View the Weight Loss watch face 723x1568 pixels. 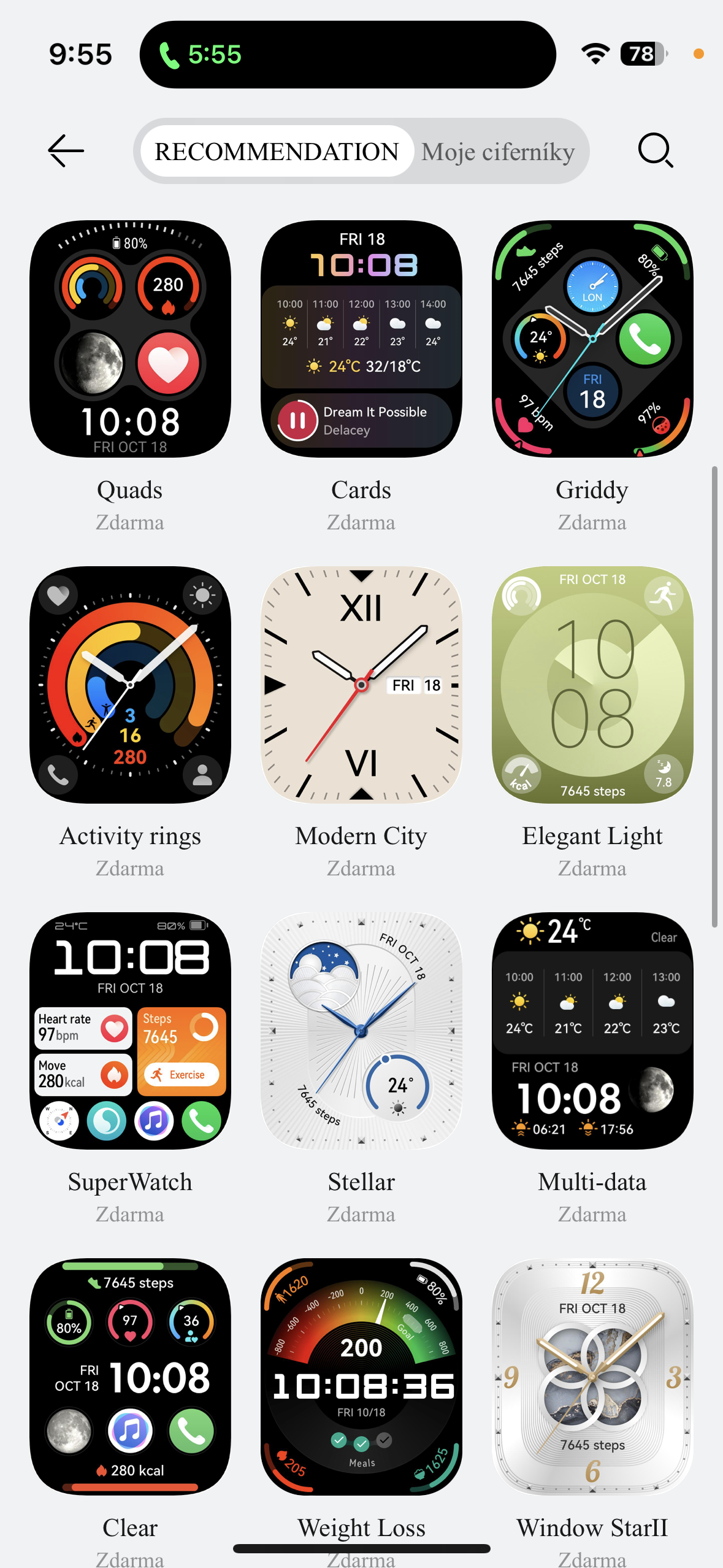click(361, 1377)
